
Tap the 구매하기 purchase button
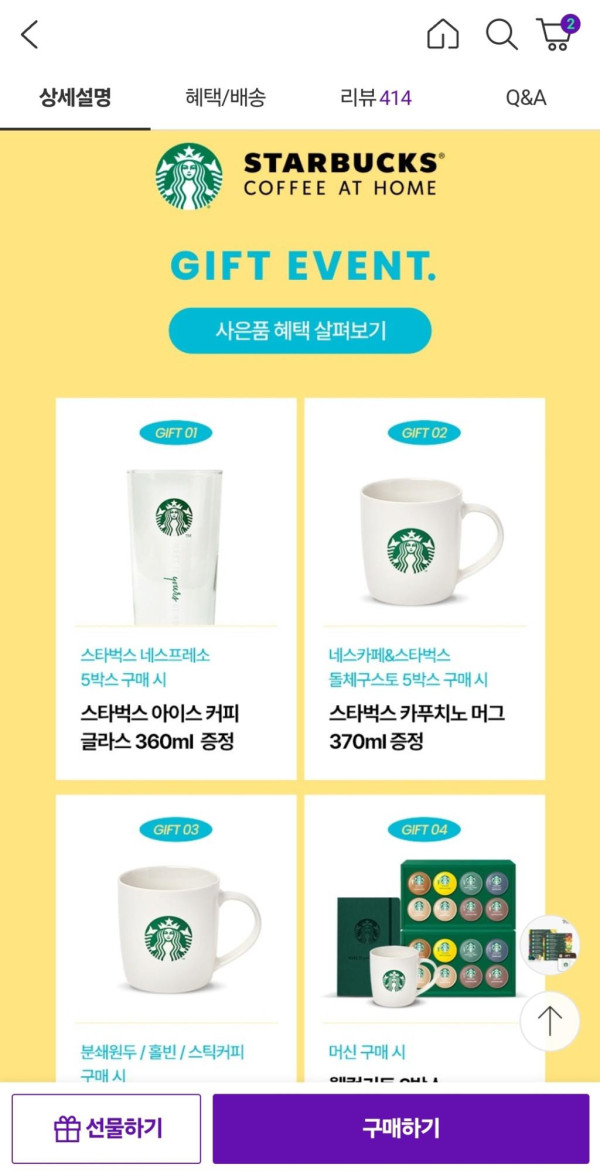click(400, 1129)
